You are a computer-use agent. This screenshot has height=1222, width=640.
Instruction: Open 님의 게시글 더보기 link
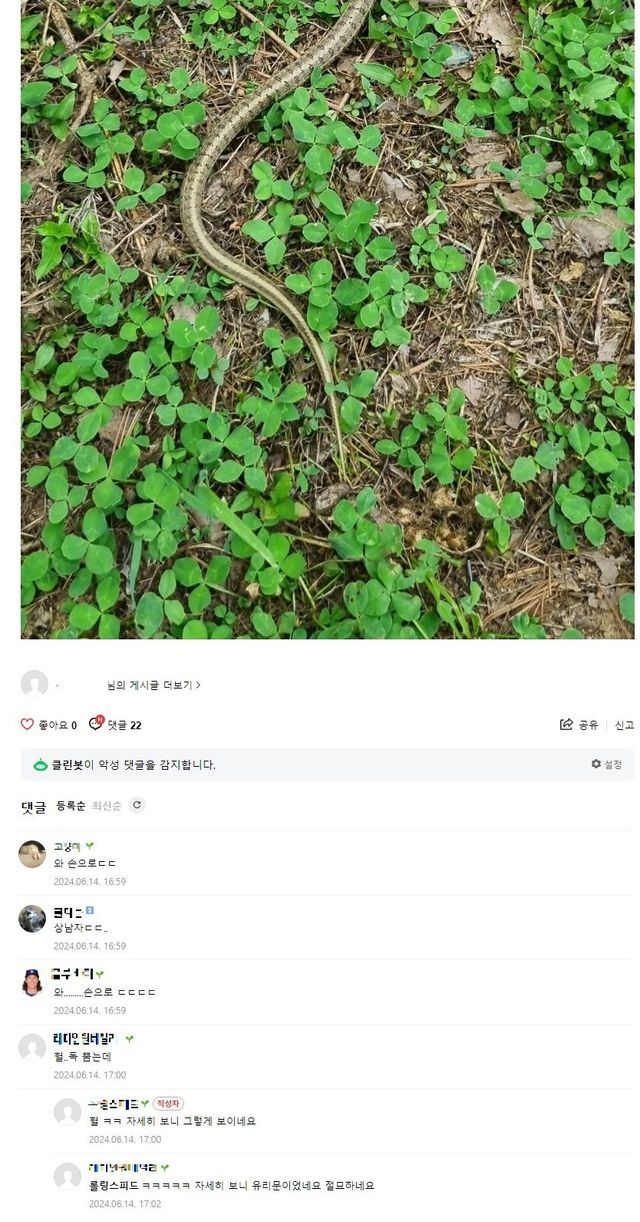pyautogui.click(x=154, y=686)
